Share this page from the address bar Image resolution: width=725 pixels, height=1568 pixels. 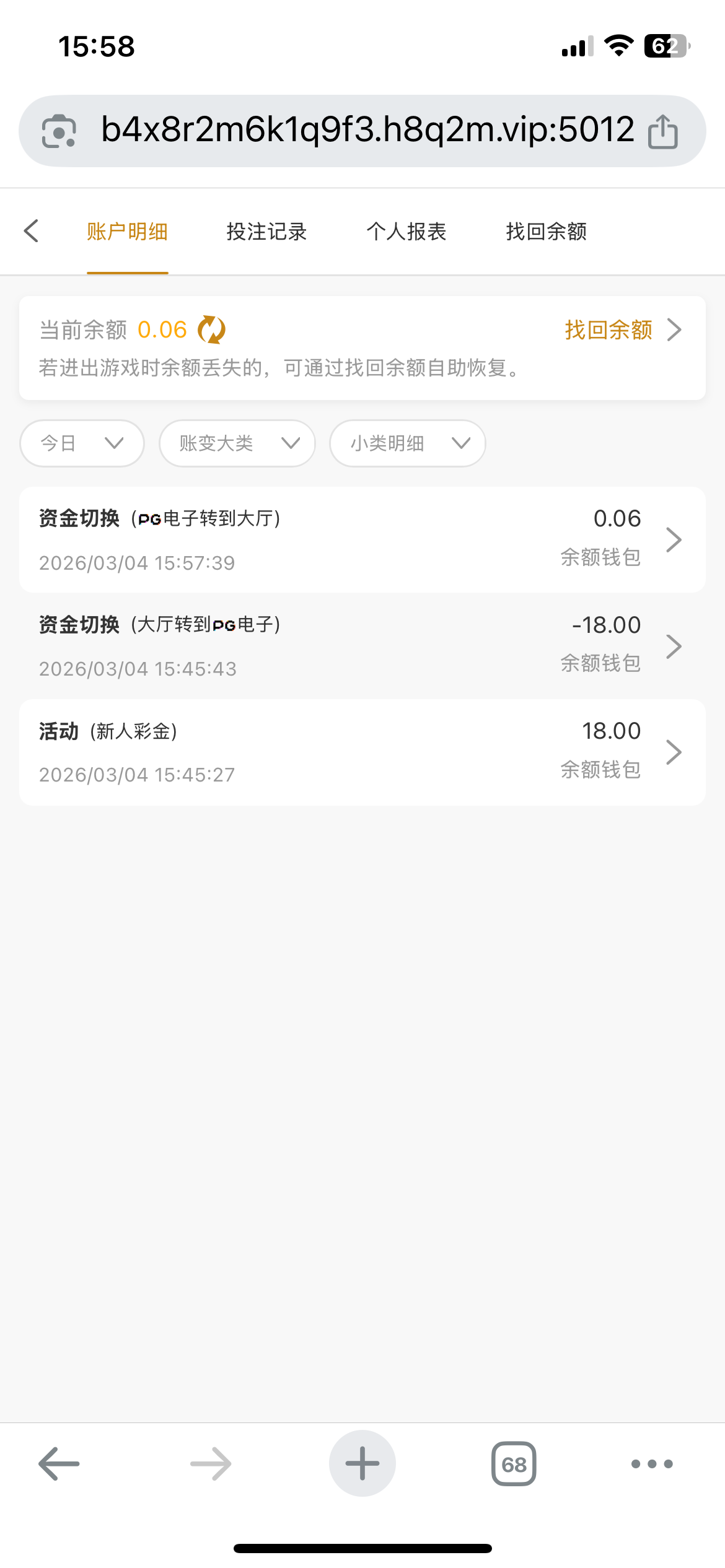pyautogui.click(x=663, y=131)
